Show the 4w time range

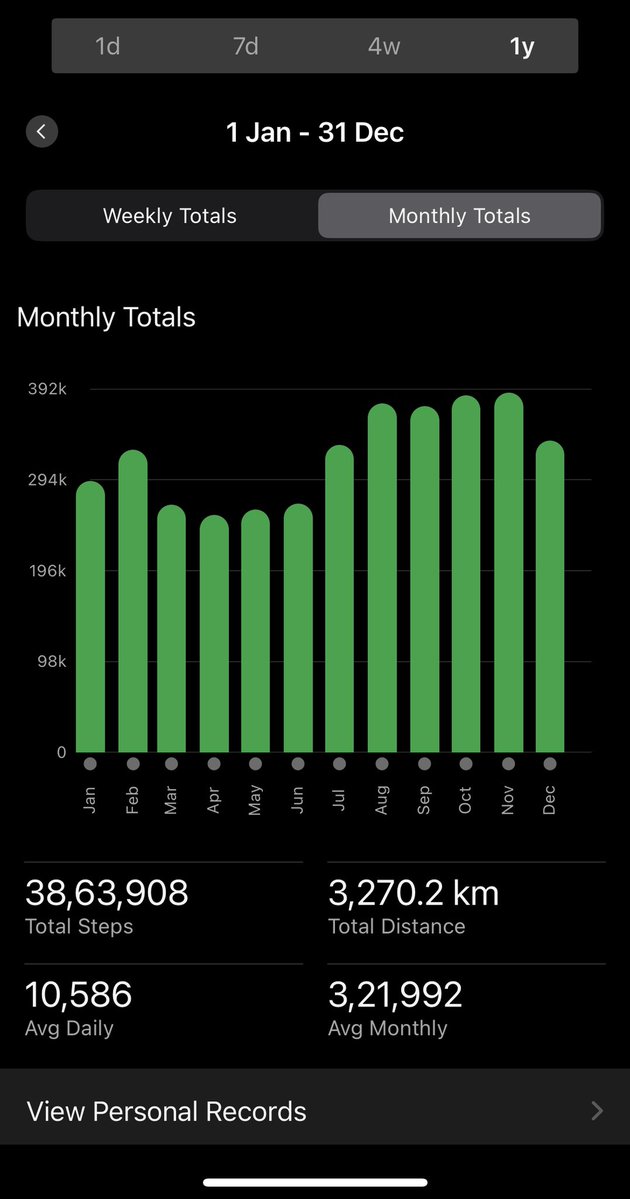tap(384, 47)
